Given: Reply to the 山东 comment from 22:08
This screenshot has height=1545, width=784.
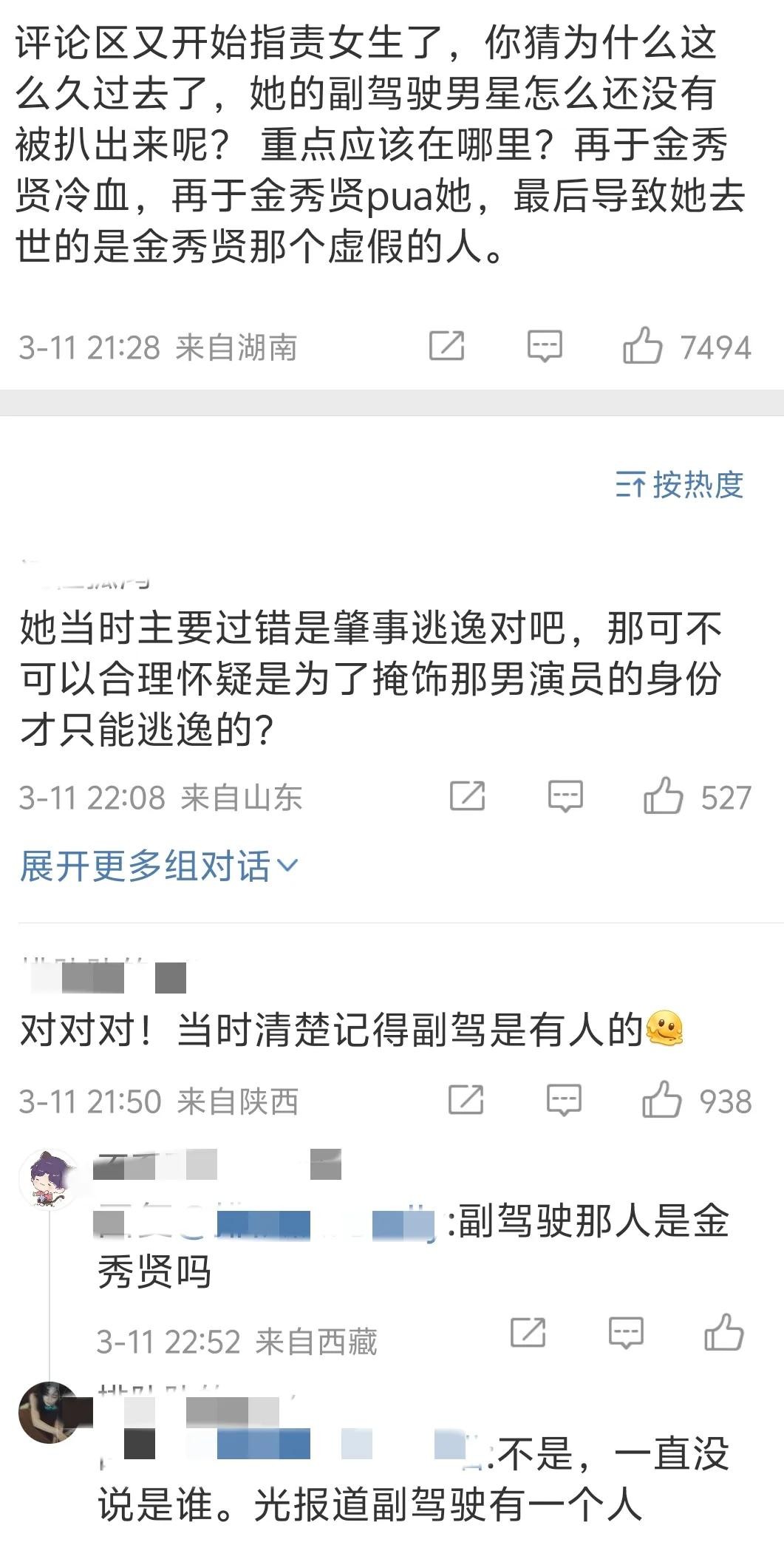Looking at the screenshot, I should 565,797.
